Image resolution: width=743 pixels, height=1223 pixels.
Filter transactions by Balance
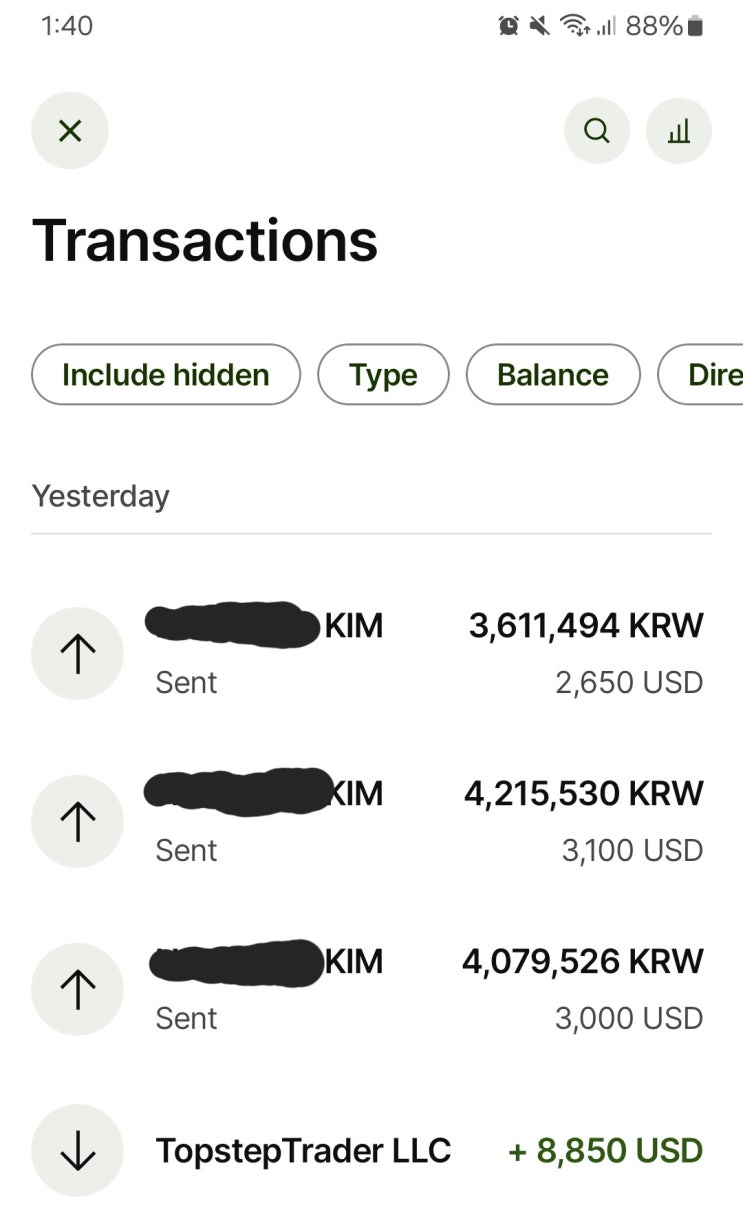tap(553, 375)
